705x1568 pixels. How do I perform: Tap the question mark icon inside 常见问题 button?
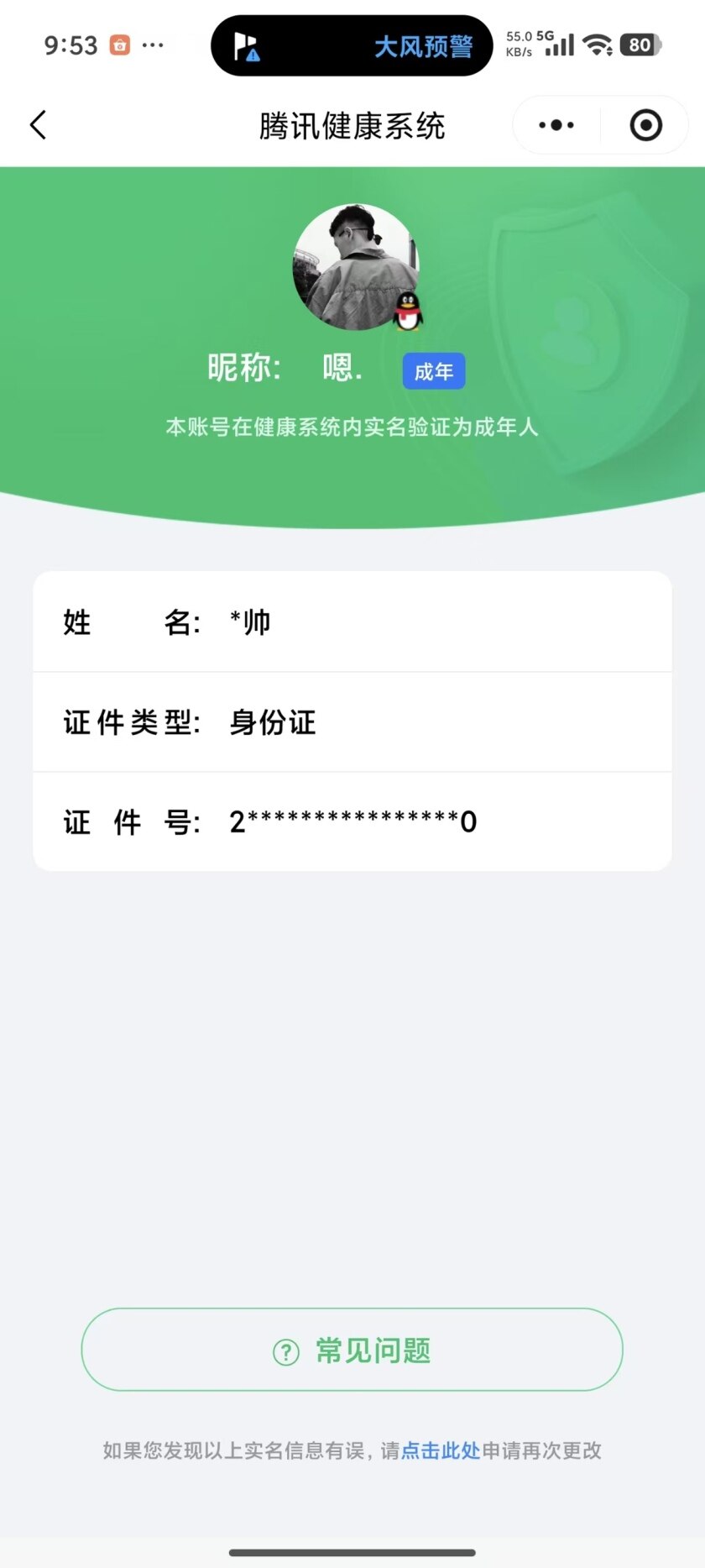pyautogui.click(x=286, y=1349)
